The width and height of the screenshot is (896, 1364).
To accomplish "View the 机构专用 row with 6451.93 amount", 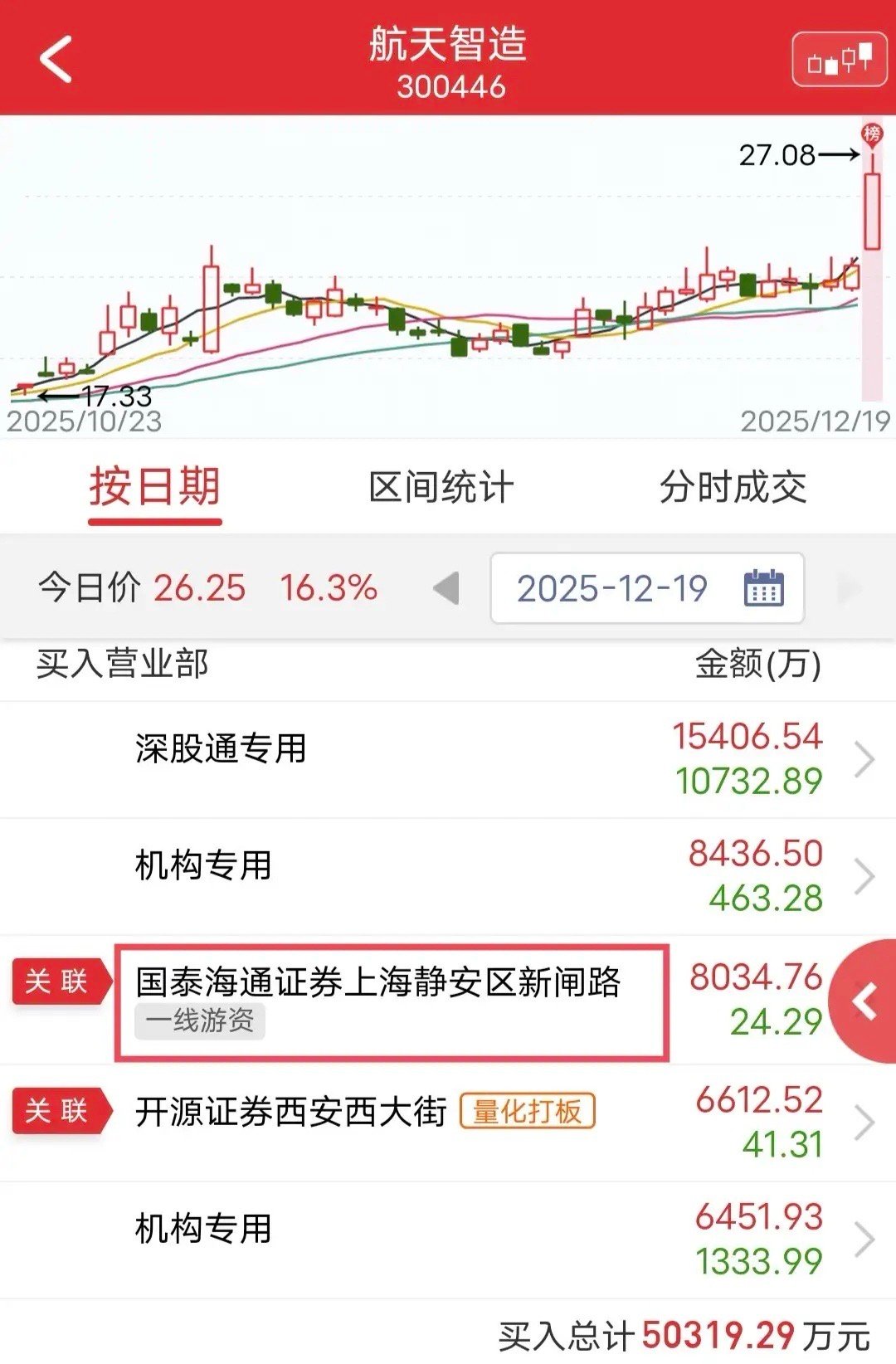I will point(448,1239).
